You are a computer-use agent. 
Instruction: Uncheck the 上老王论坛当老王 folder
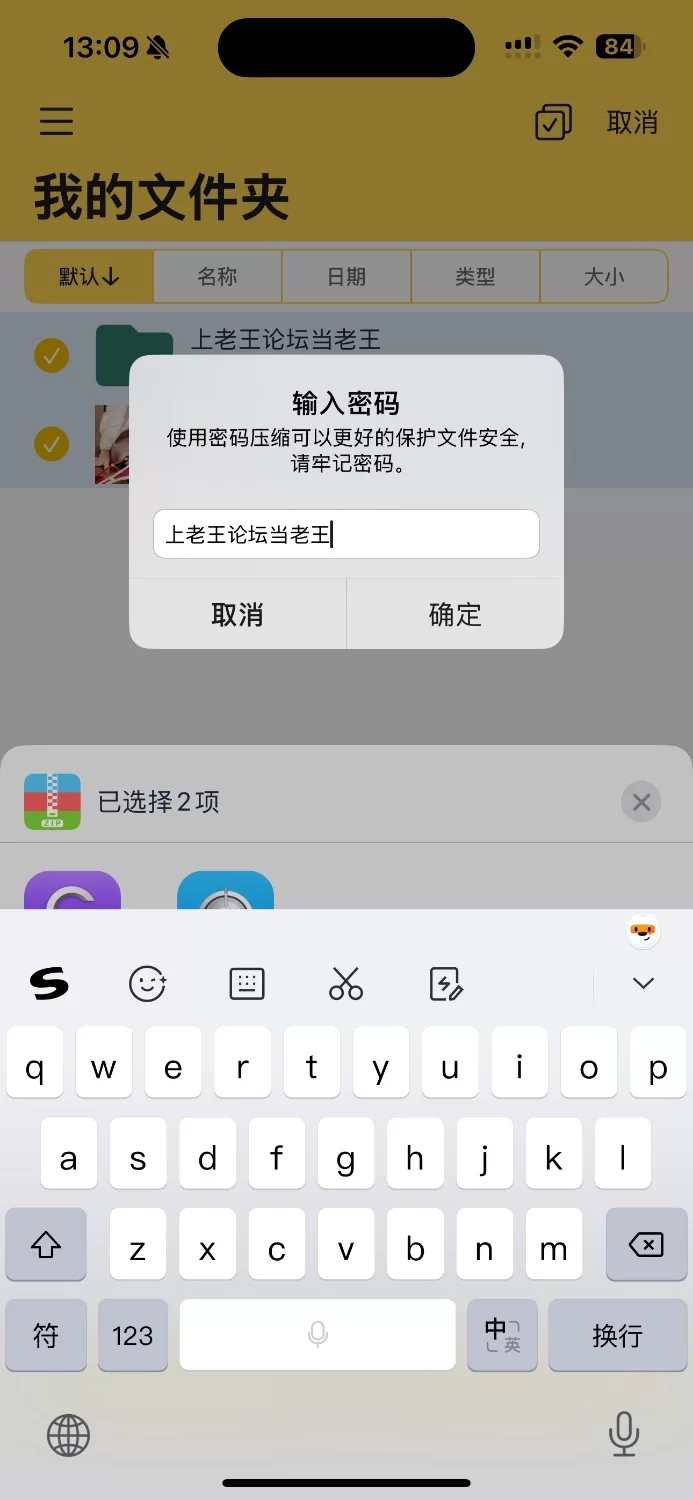coord(52,355)
